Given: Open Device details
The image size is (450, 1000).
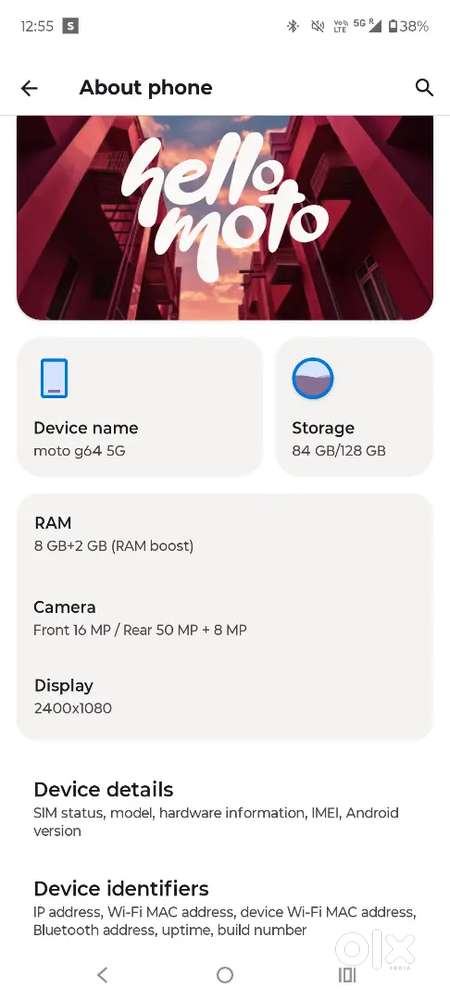Looking at the screenshot, I should 225,809.
